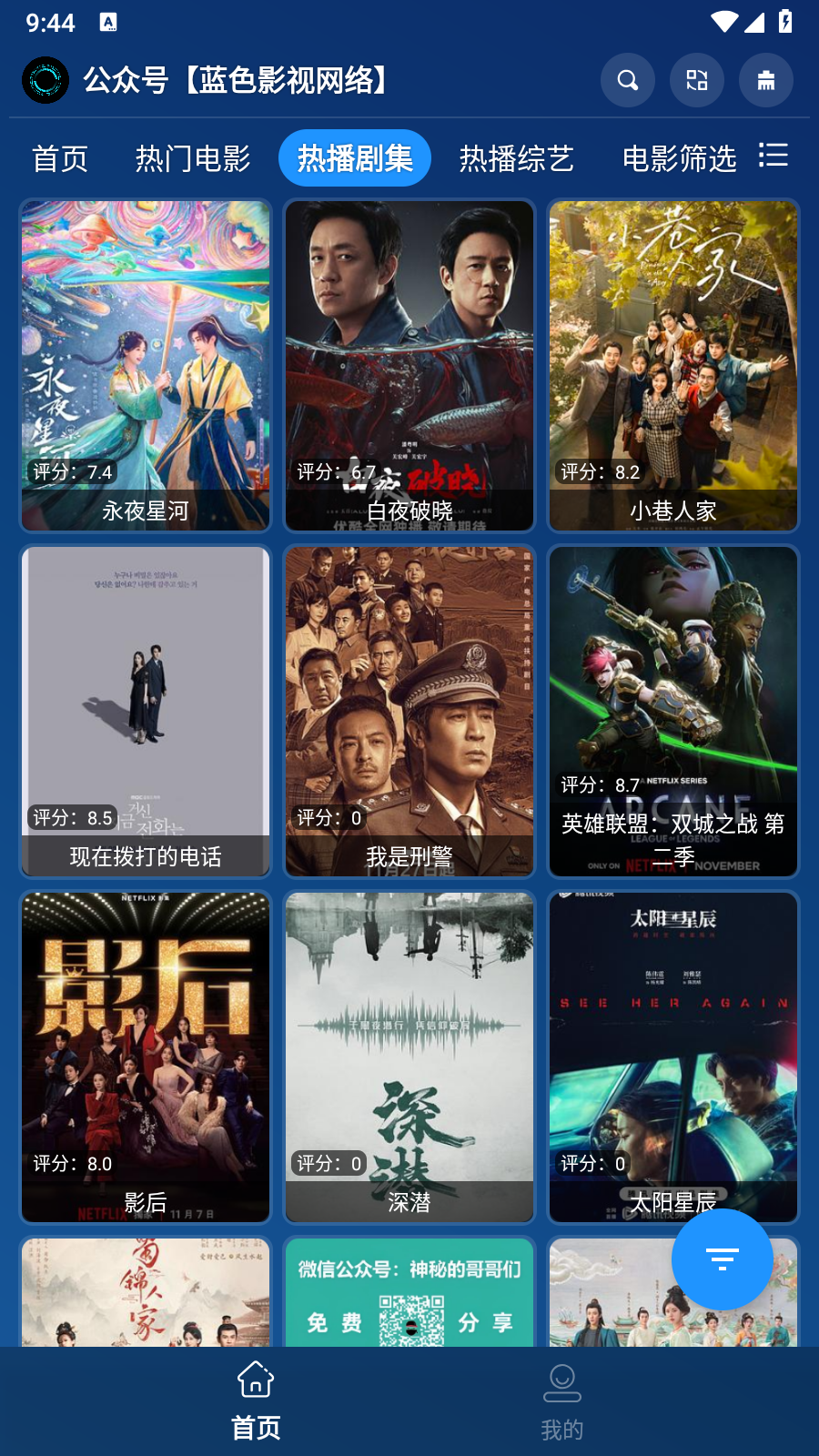Select the 热播剧集 tab
This screenshot has height=1456, width=819.
(355, 158)
